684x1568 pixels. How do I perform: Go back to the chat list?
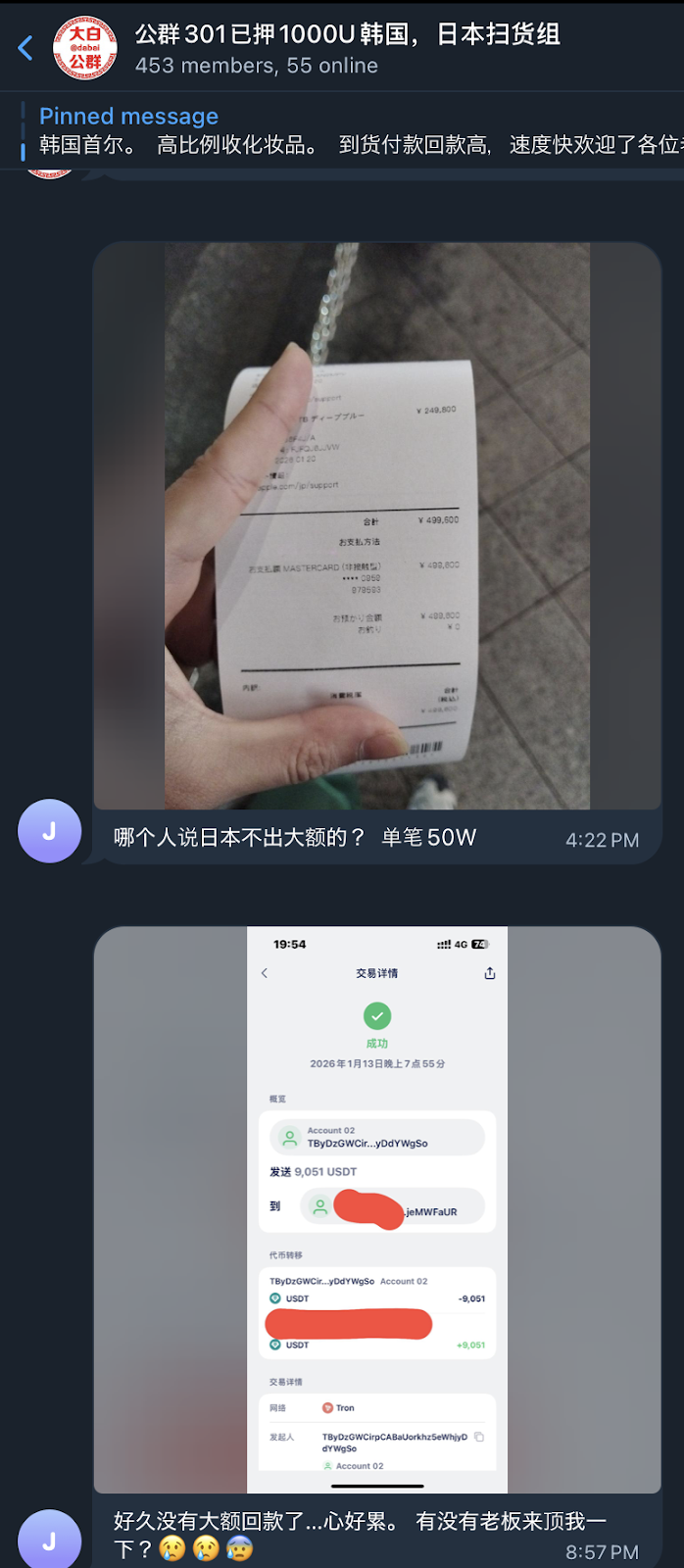[x=25, y=47]
